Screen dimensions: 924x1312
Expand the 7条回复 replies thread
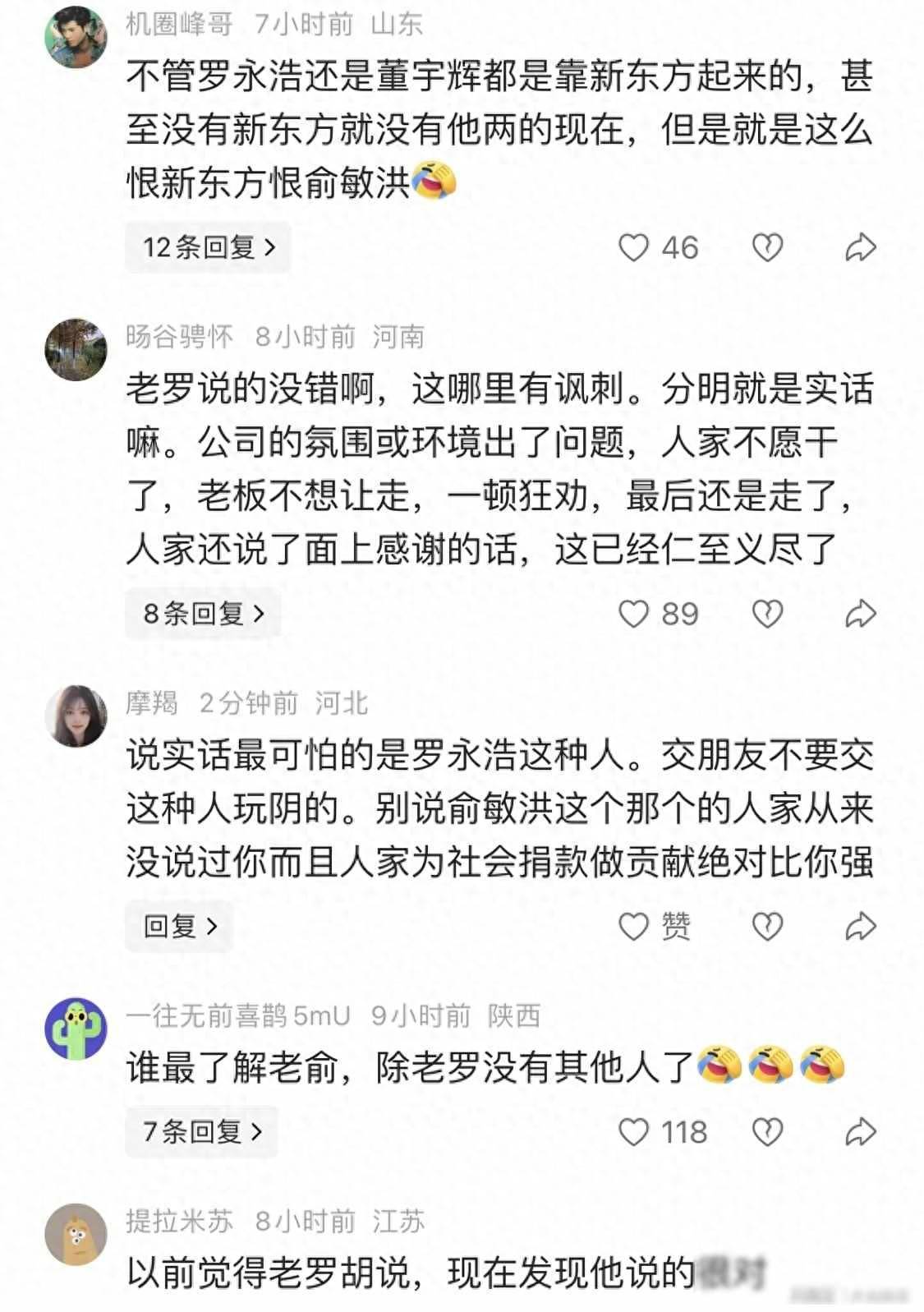(201, 1132)
